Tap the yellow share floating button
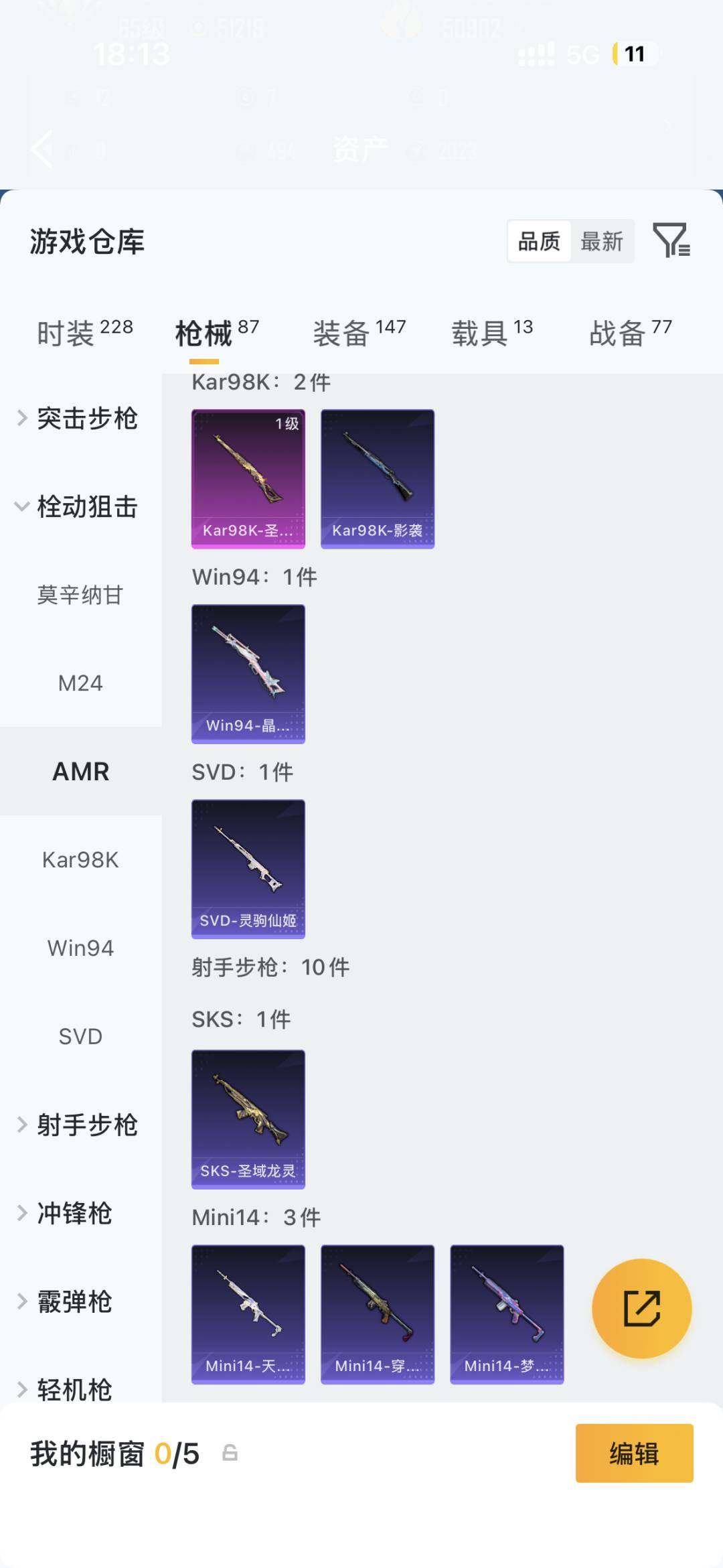This screenshot has height=1568, width=723. [641, 1307]
